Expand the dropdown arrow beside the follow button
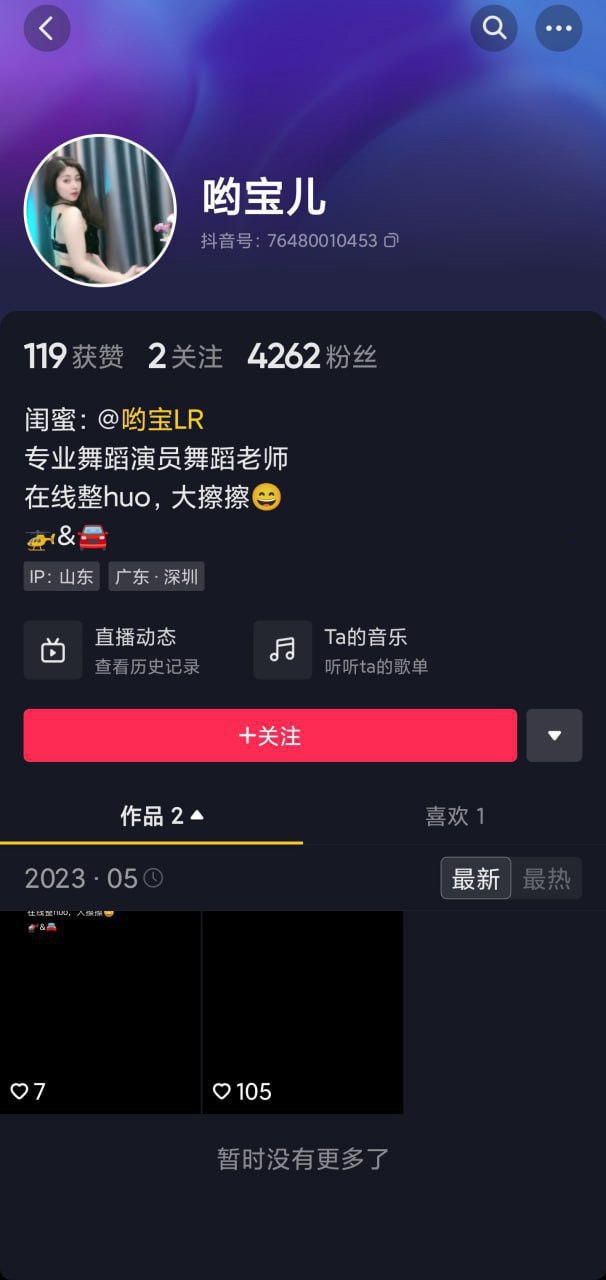 point(554,735)
